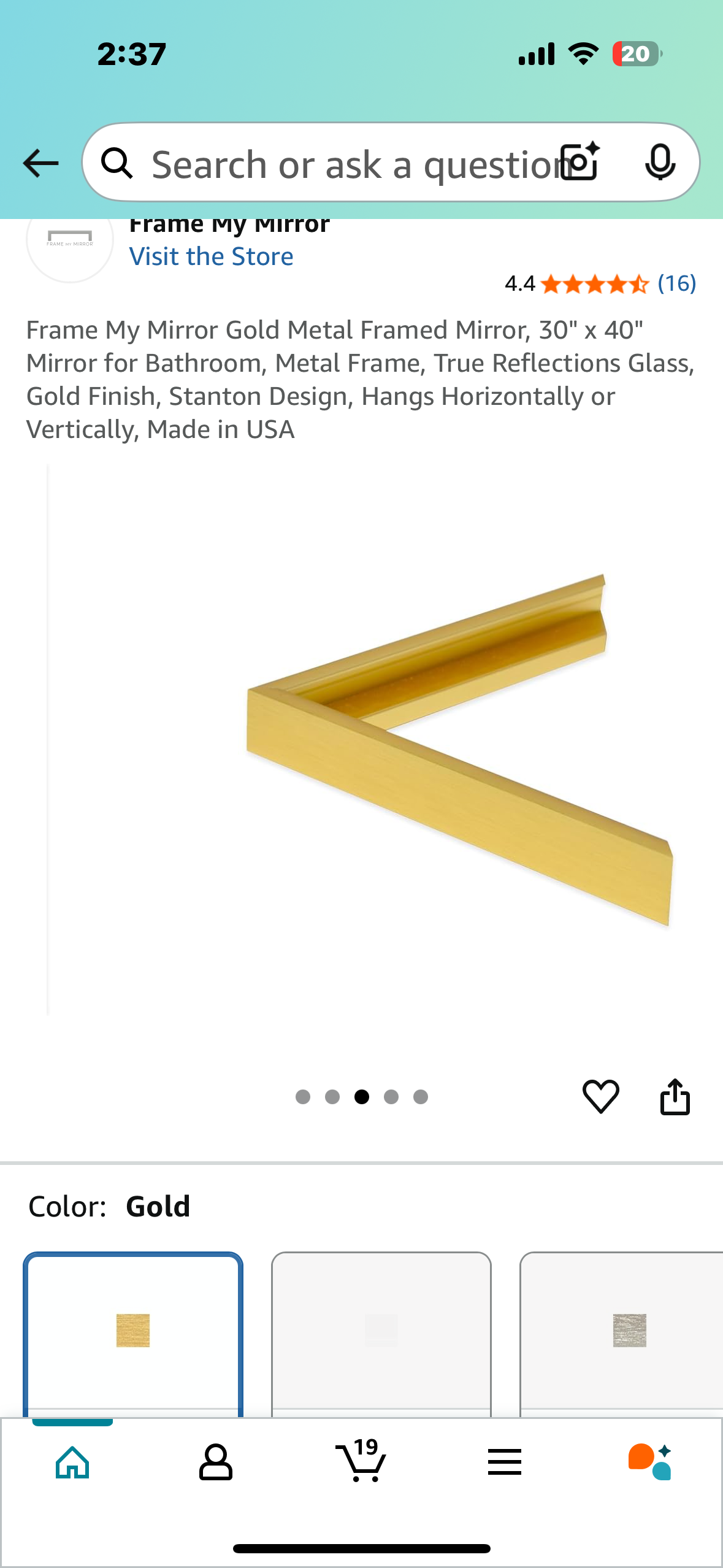The height and width of the screenshot is (1568, 723).
Task: View the cart with 19 items
Action: (361, 1461)
